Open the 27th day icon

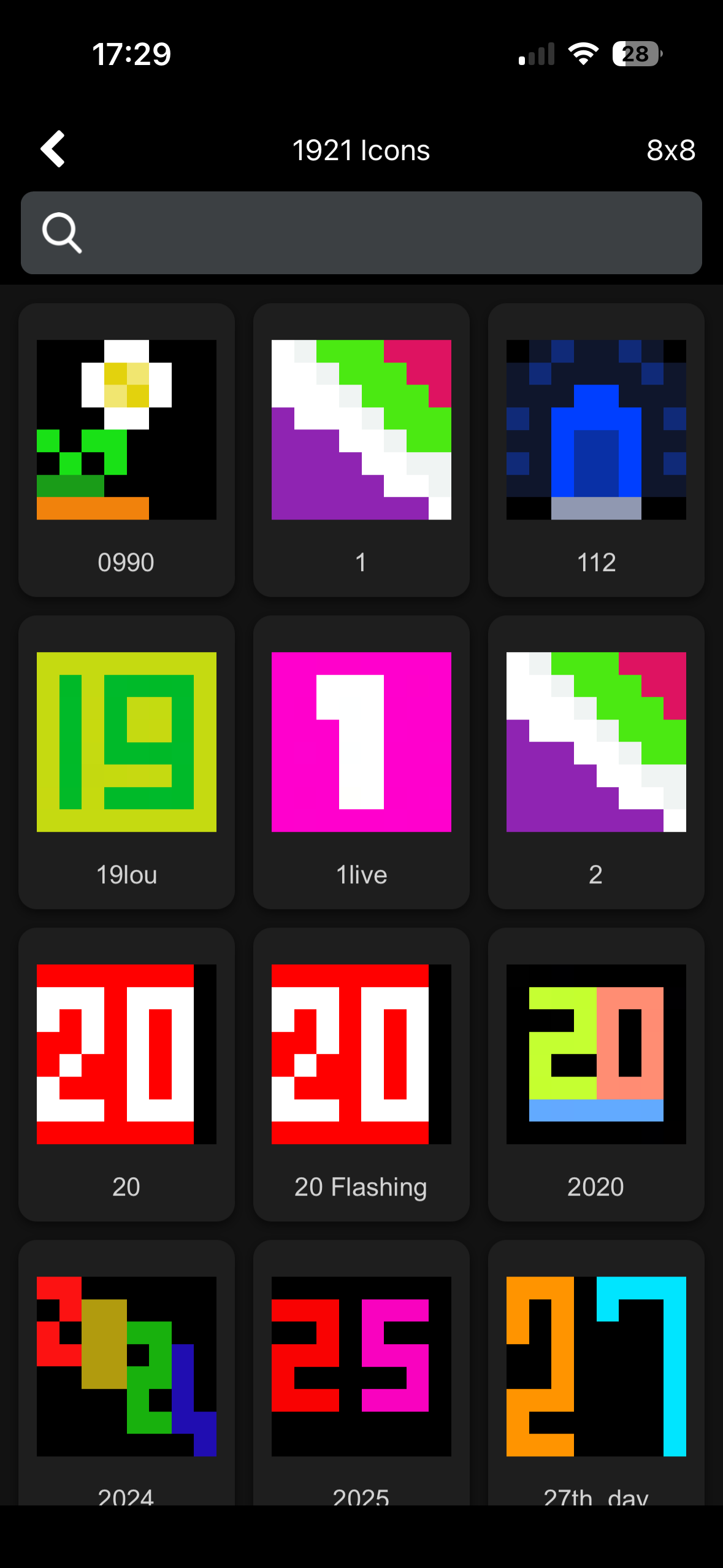coord(596,1367)
